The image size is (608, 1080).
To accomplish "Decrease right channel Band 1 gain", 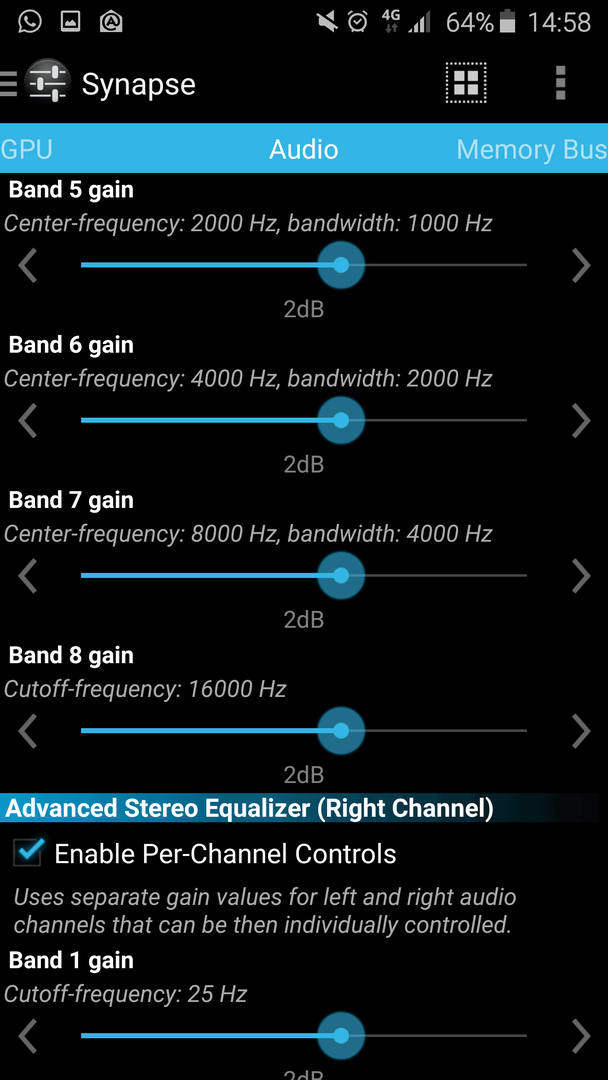I will click(28, 1035).
